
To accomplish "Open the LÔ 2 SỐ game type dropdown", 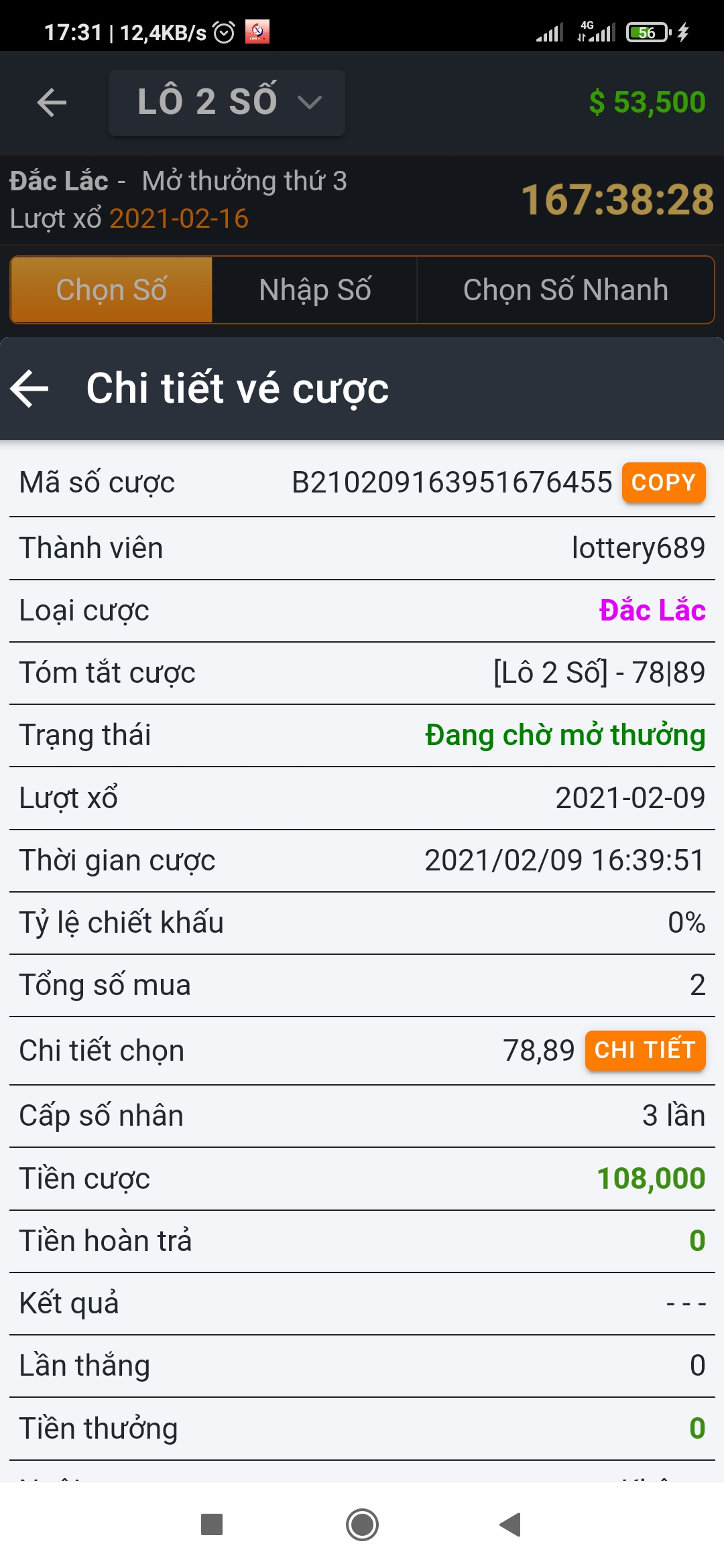I will [x=227, y=103].
